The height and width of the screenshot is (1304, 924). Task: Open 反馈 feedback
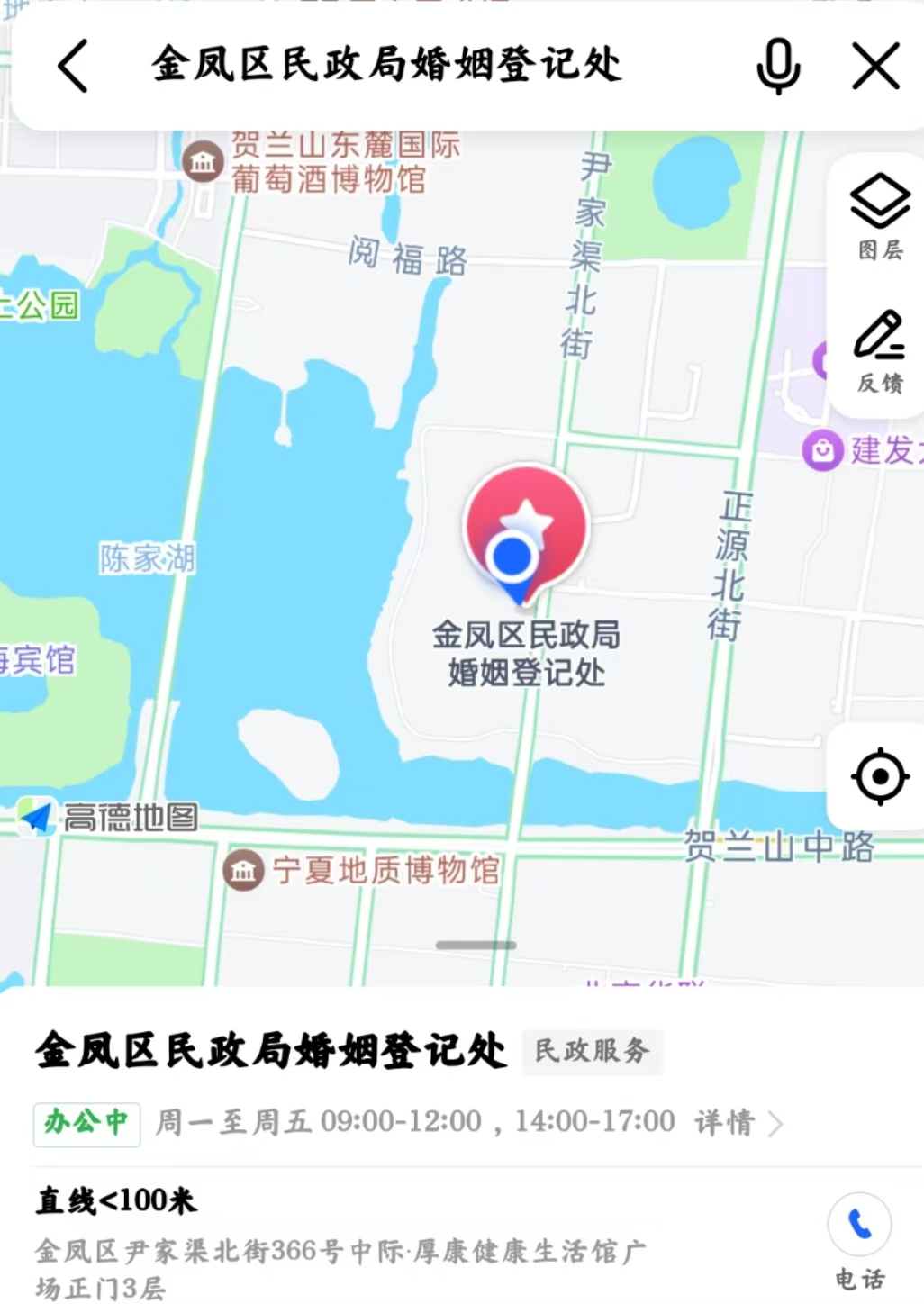pos(879,351)
